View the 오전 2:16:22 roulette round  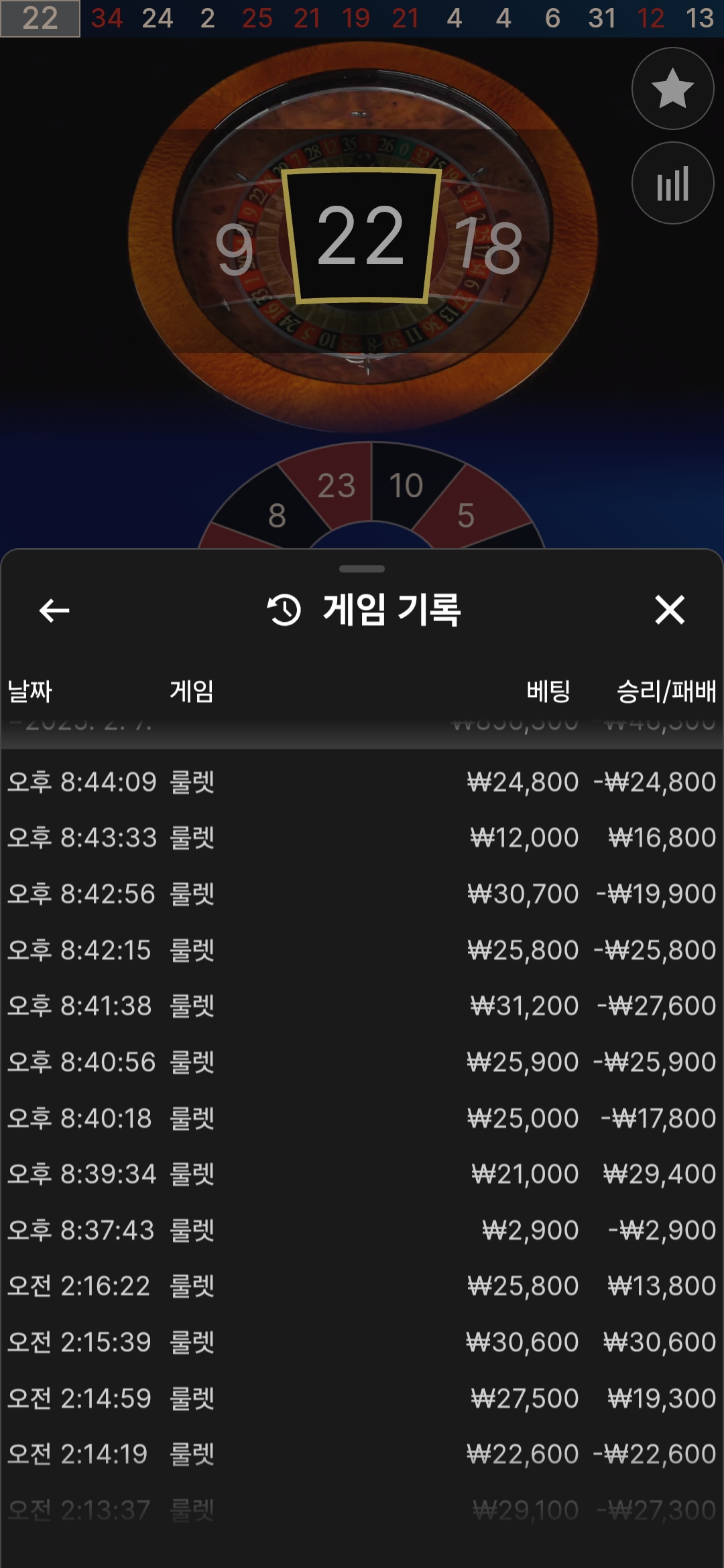(362, 1286)
